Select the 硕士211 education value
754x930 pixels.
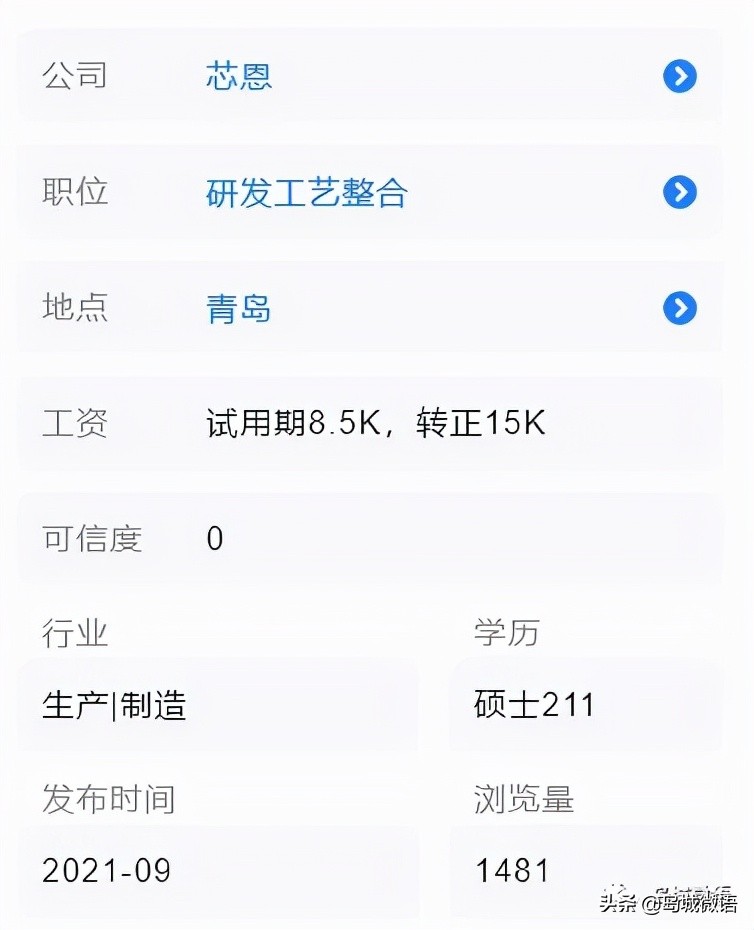coord(533,703)
